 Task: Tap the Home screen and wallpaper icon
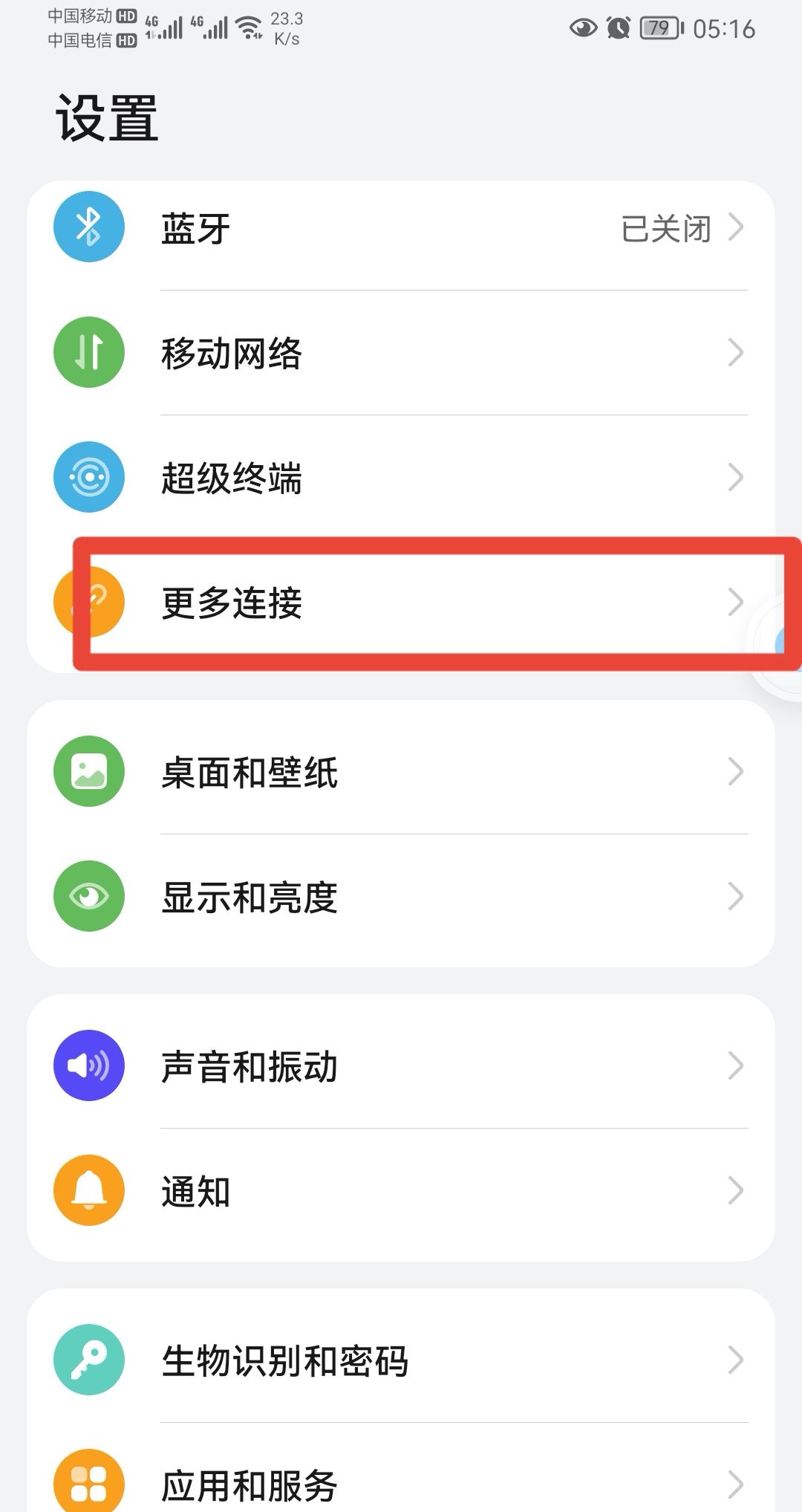pyautogui.click(x=88, y=771)
